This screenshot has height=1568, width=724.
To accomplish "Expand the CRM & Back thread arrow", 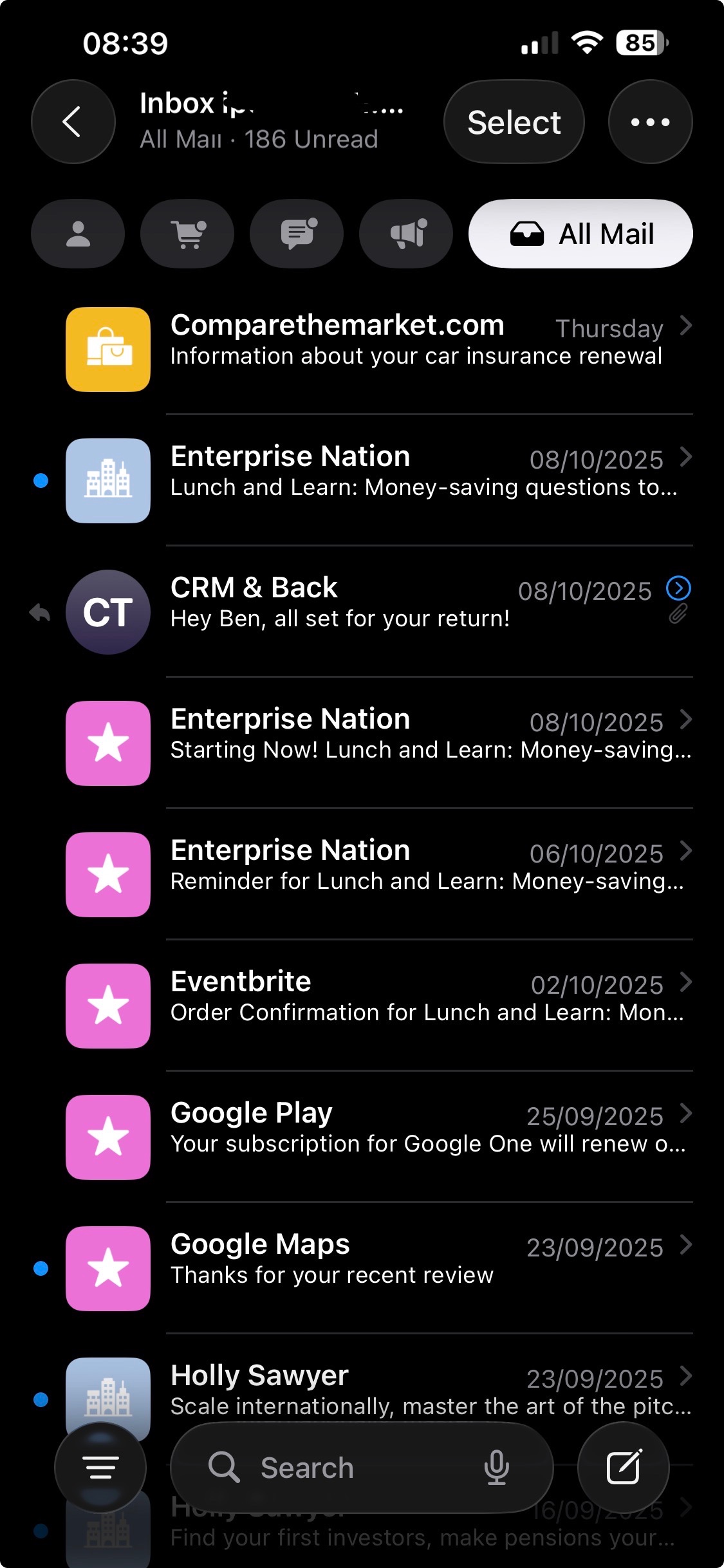I will tap(678, 588).
